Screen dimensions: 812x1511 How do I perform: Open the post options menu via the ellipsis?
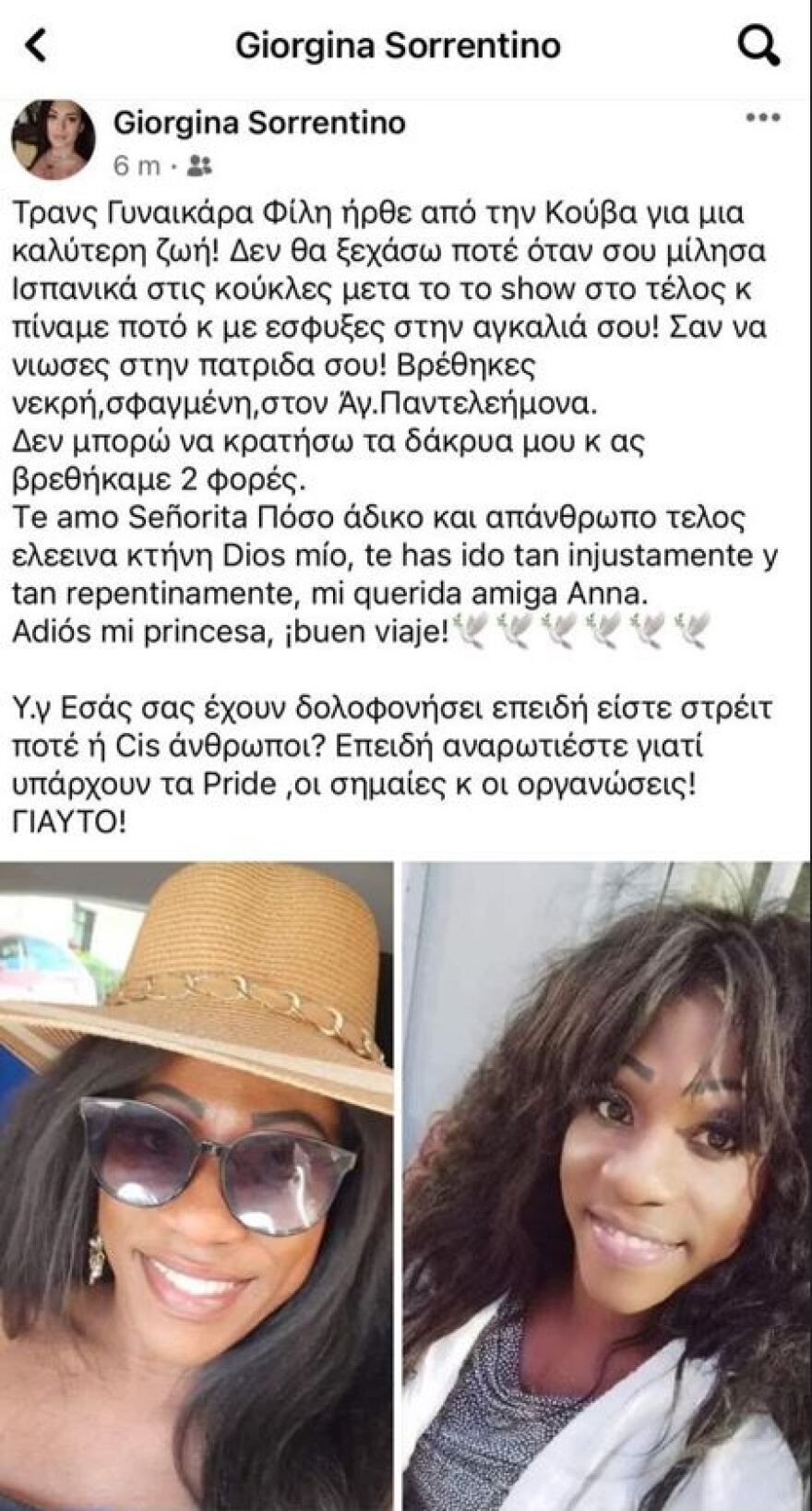[762, 116]
